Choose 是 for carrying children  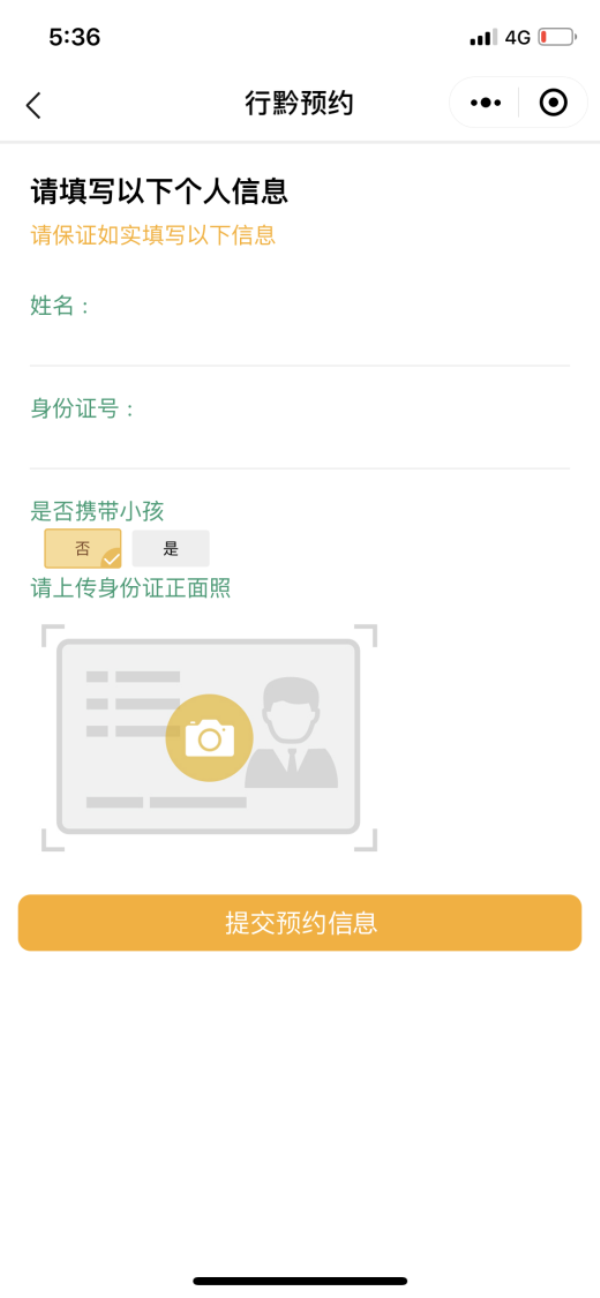click(x=171, y=548)
